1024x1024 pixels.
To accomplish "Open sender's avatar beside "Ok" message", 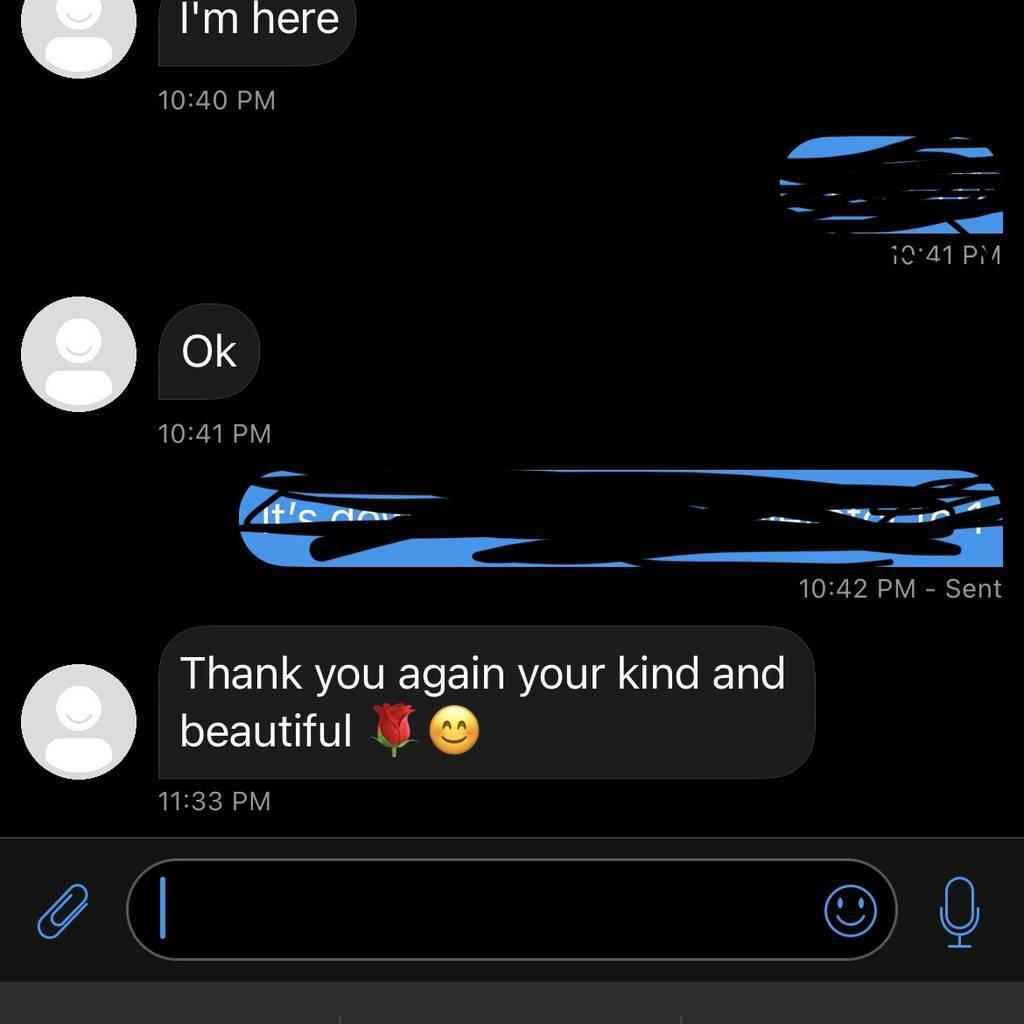I will point(79,353).
